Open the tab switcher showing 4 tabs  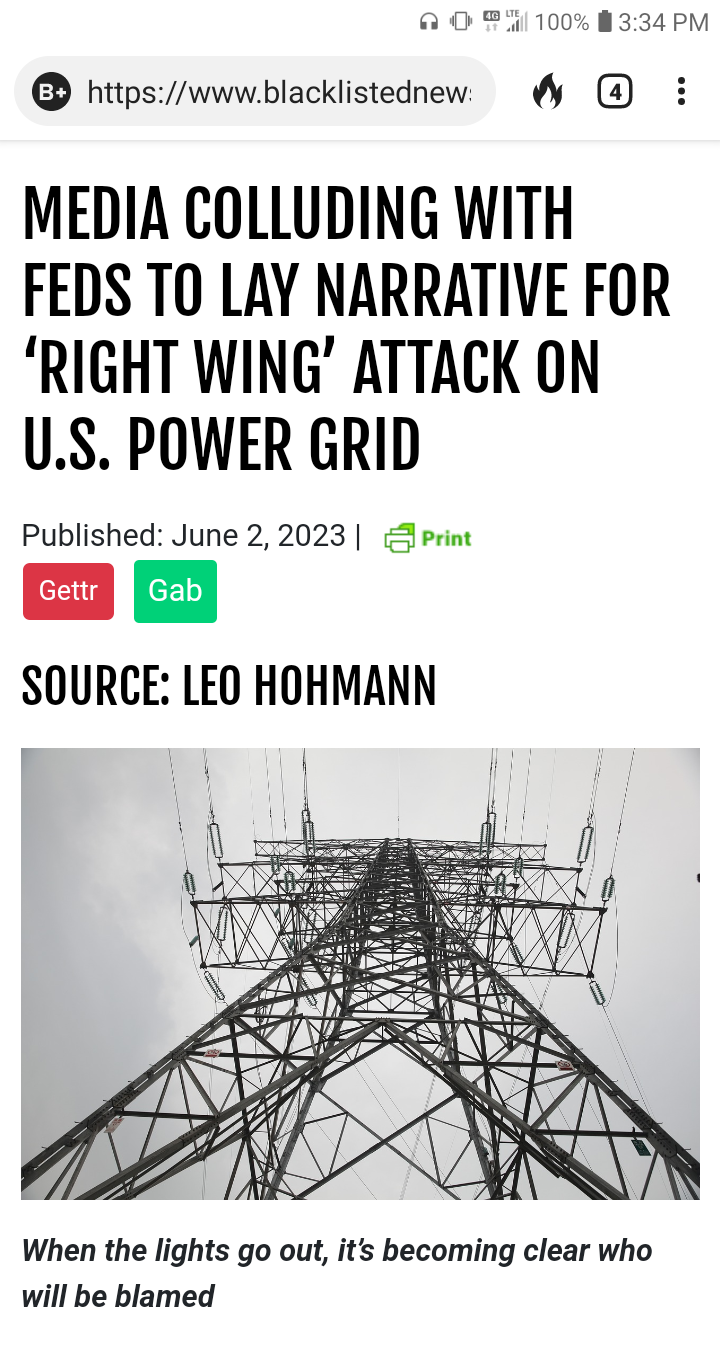tap(614, 92)
